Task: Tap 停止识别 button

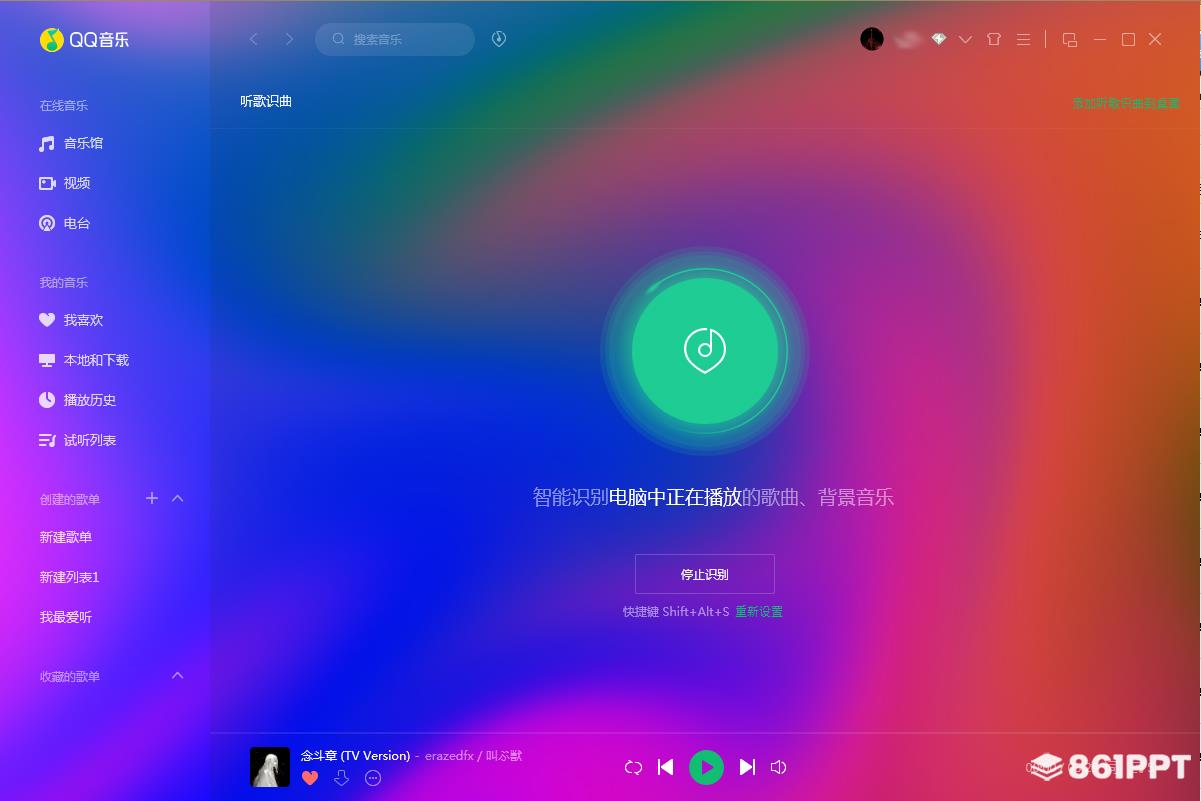Action: [704, 574]
